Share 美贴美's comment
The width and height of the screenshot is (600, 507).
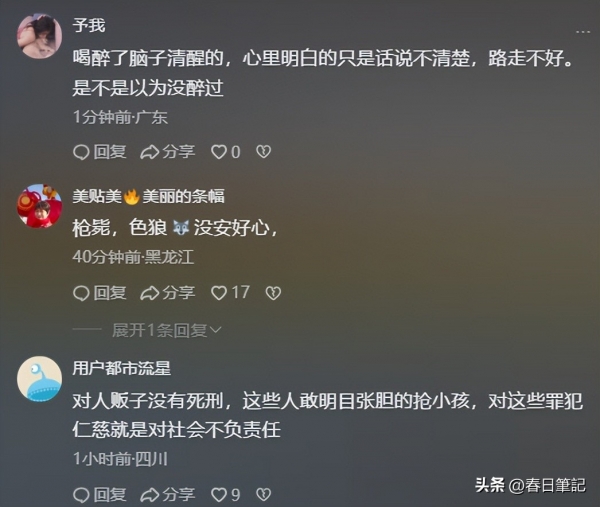click(x=167, y=293)
